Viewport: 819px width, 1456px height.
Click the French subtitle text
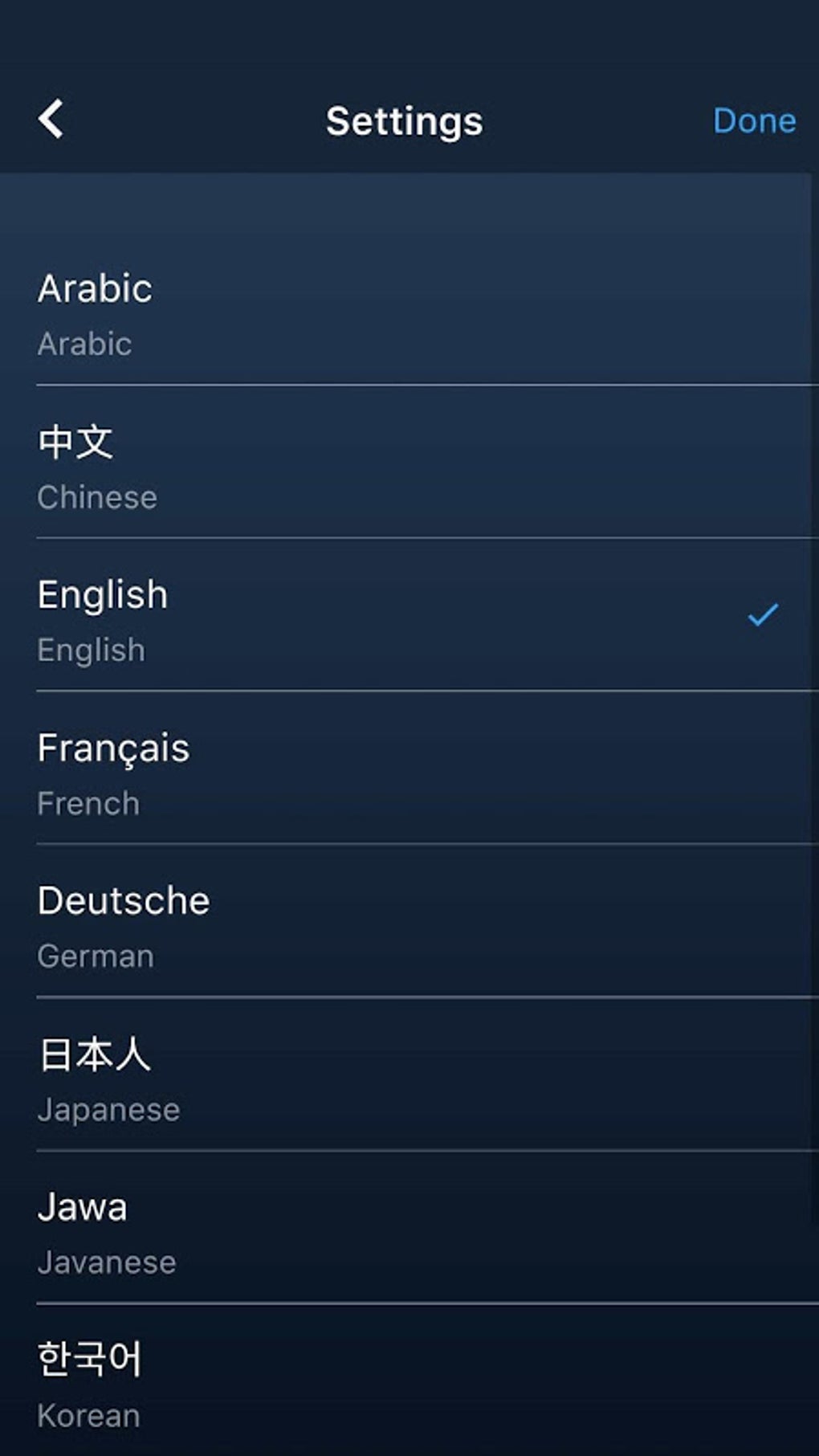click(88, 802)
